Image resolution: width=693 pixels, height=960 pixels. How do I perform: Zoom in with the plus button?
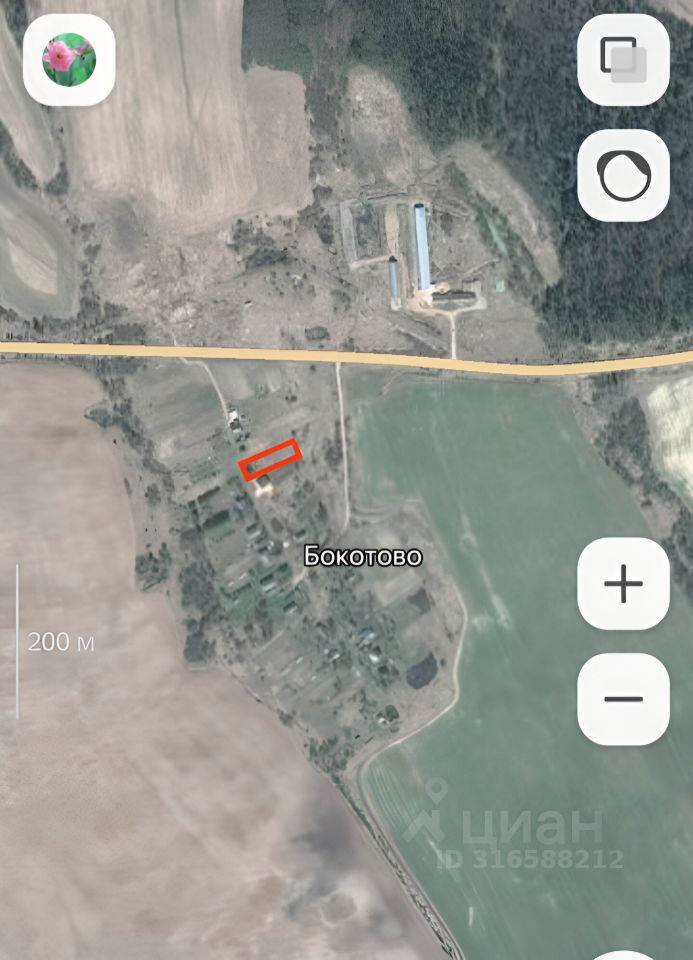[x=623, y=584]
